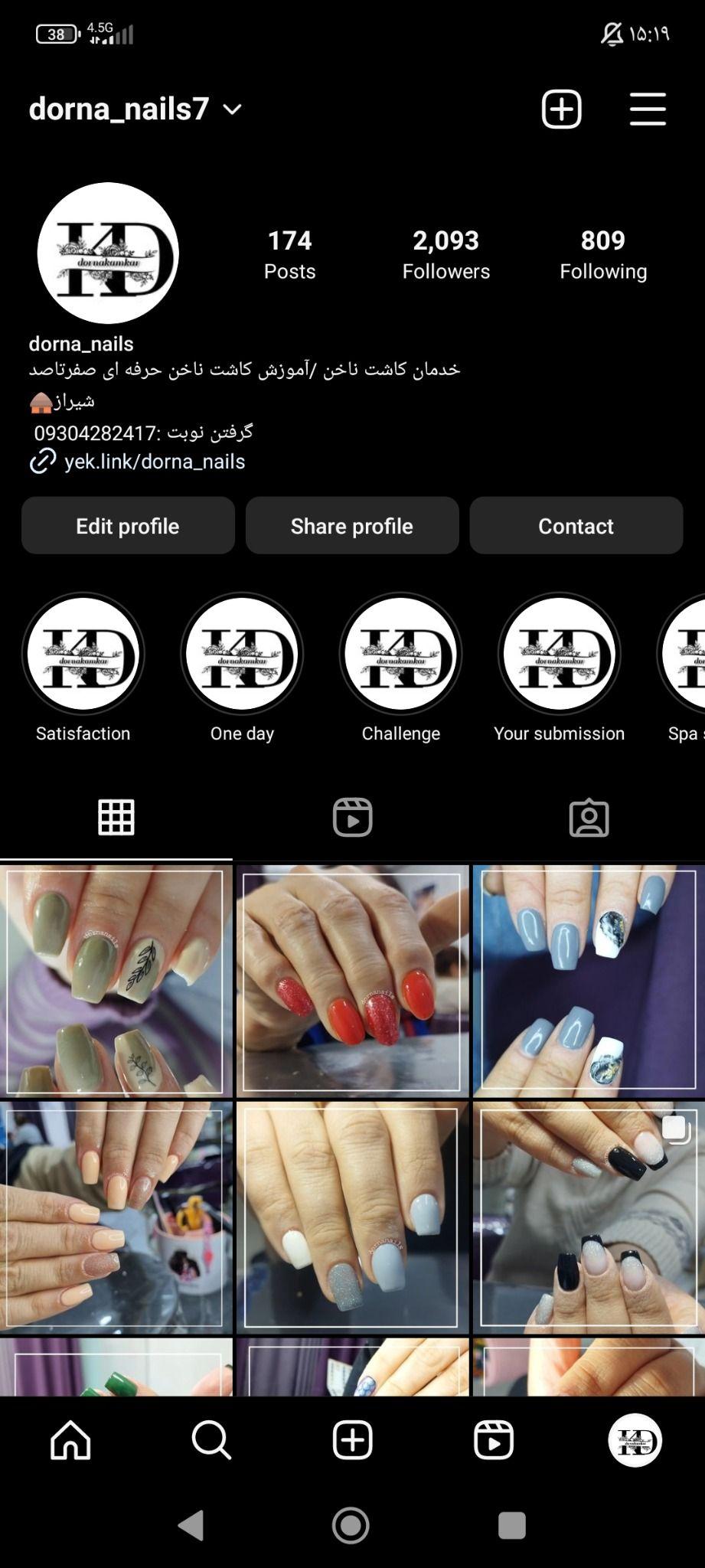This screenshot has width=705, height=1568.
Task: Go to the Home feed
Action: click(70, 1440)
